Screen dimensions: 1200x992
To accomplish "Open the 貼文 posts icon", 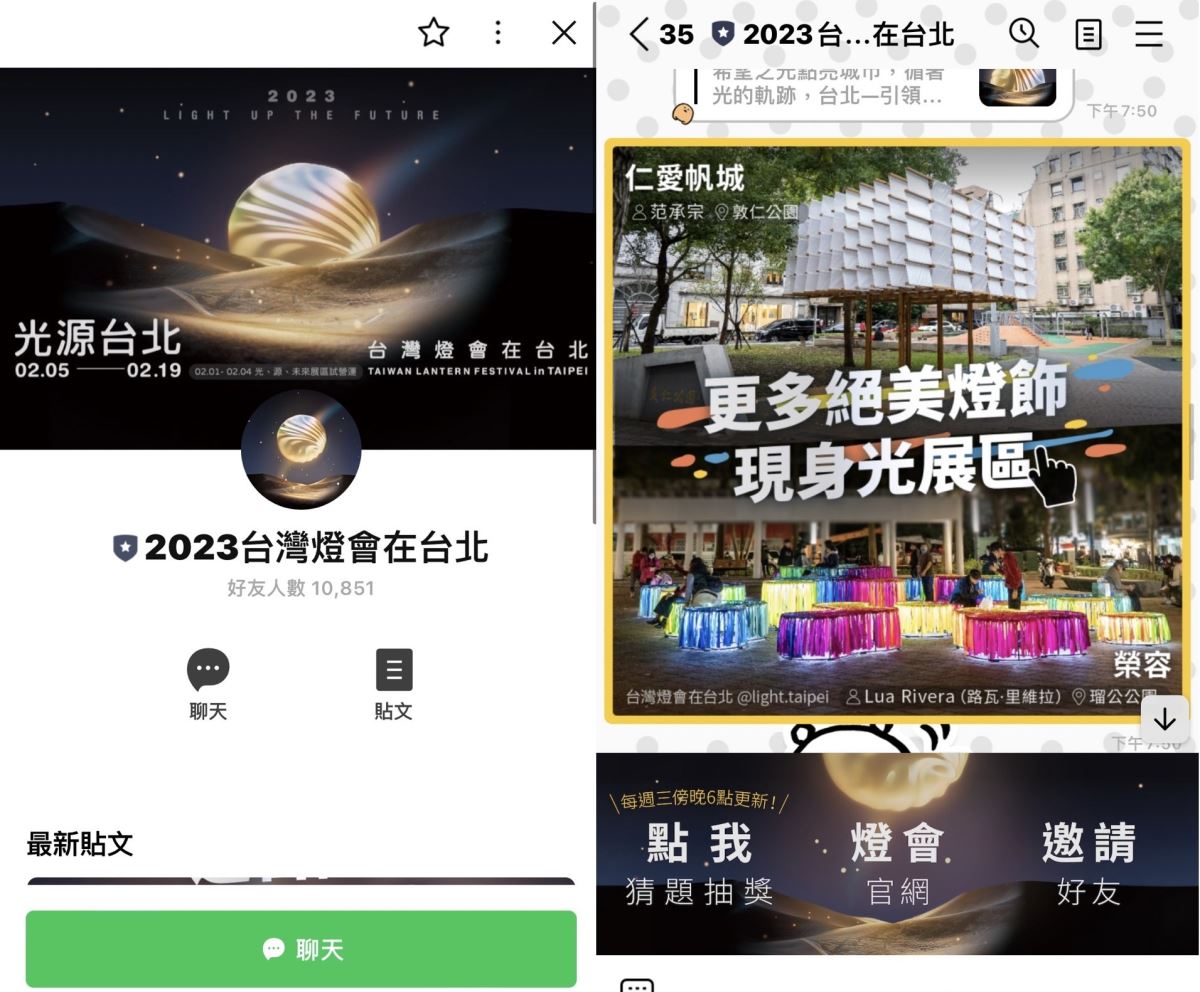I will (x=393, y=671).
